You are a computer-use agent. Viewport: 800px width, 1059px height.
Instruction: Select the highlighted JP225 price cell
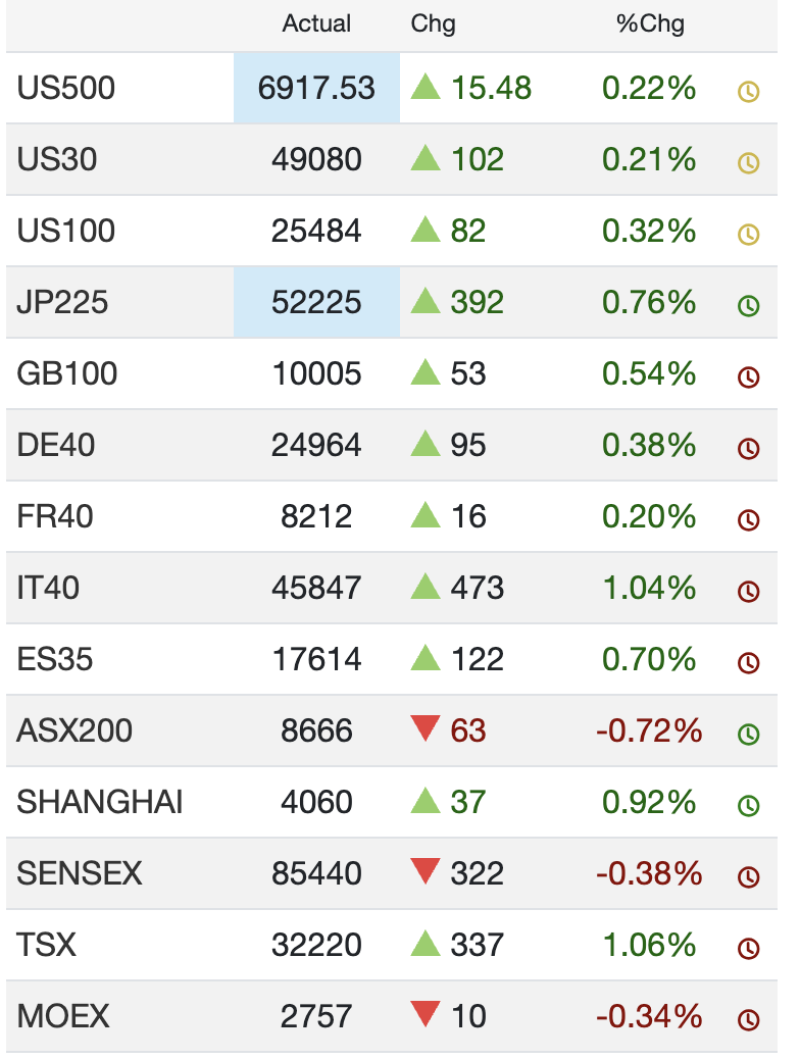[x=315, y=300]
